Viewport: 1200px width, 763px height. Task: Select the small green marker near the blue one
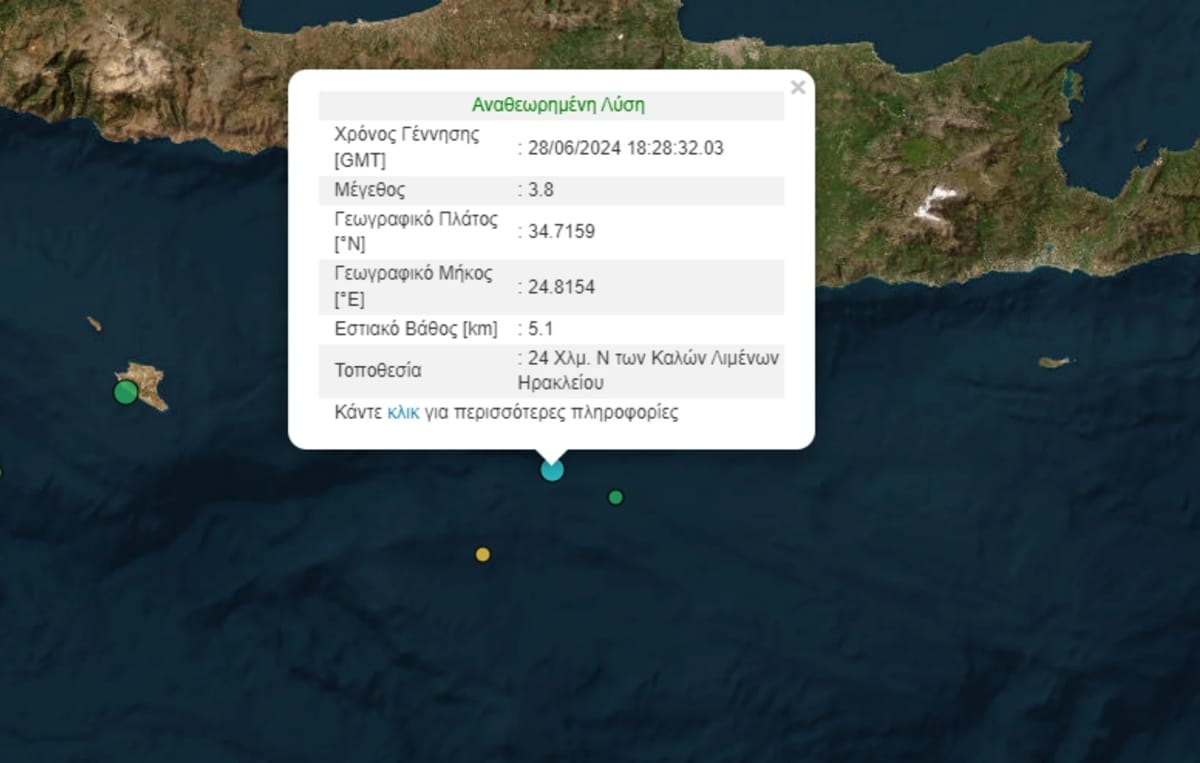coord(616,497)
